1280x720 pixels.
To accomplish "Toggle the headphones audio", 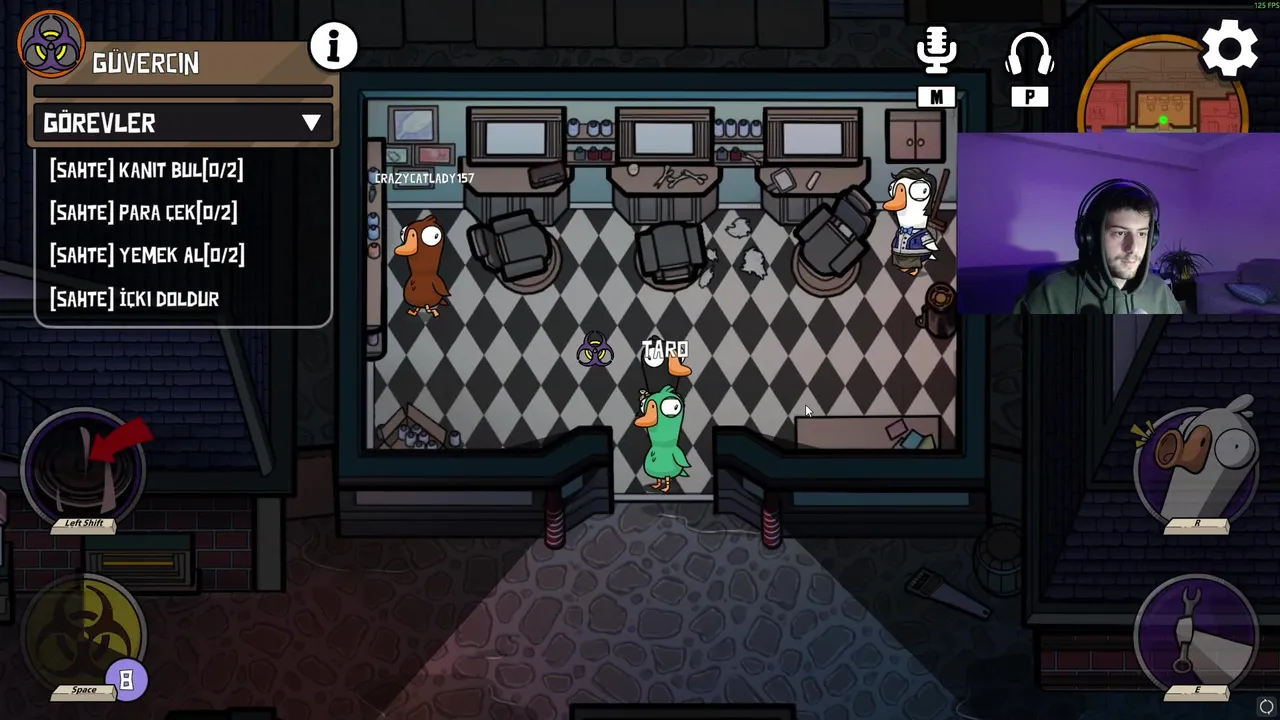I will (x=1029, y=55).
